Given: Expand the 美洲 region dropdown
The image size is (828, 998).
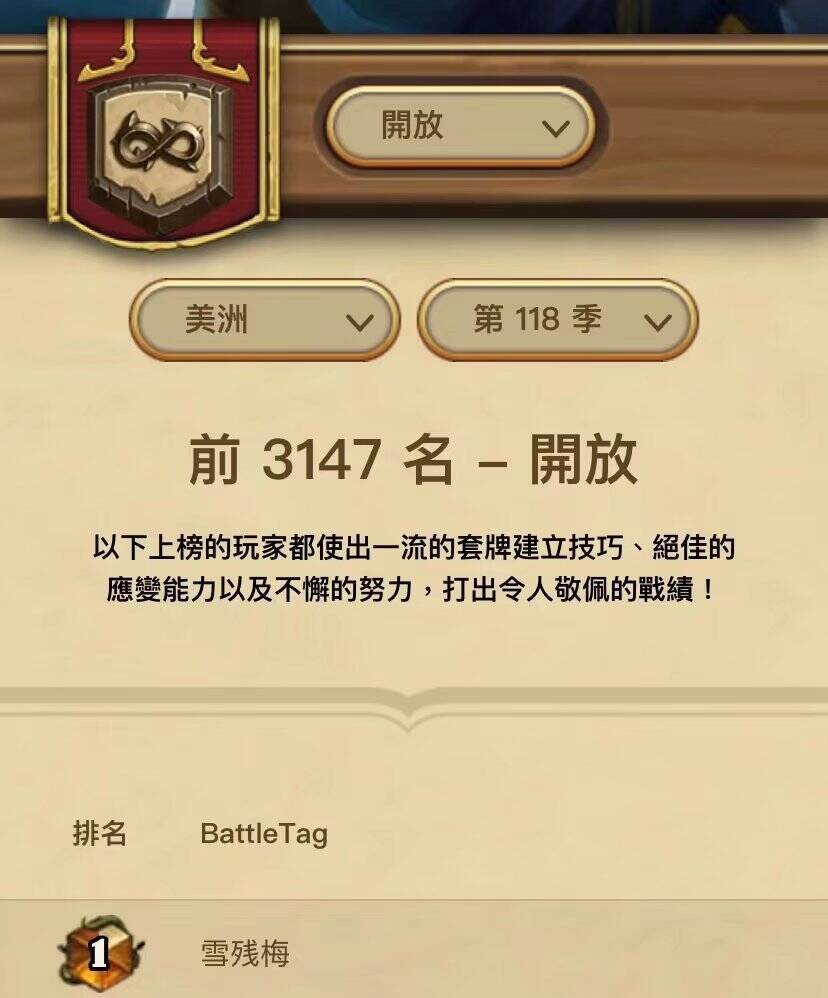Looking at the screenshot, I should [x=265, y=321].
